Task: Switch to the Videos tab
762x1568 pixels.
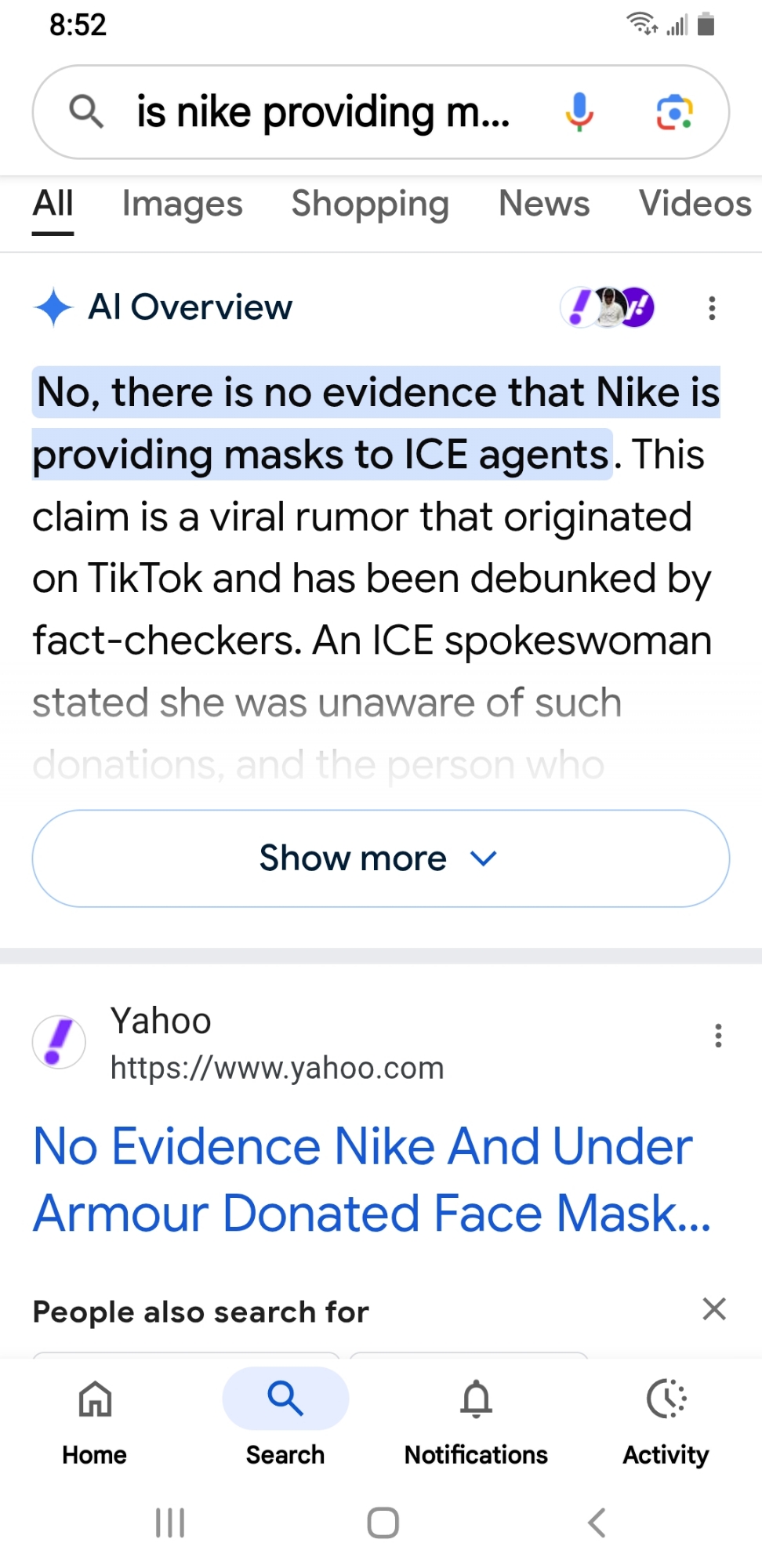Action: [x=695, y=204]
